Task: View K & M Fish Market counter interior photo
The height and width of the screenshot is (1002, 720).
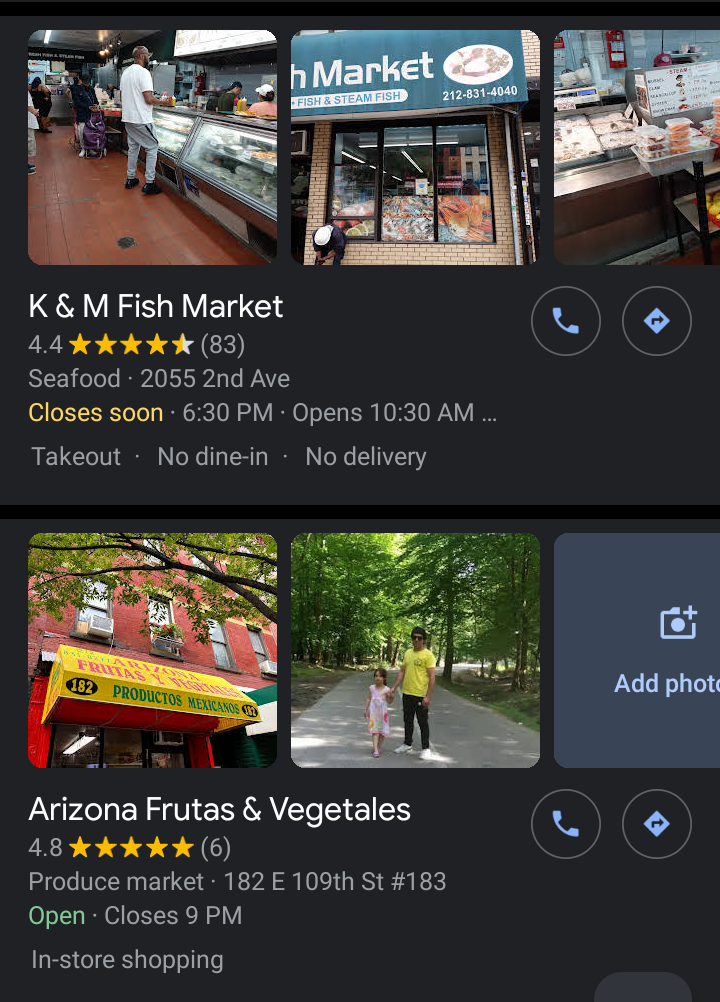Action: 152,148
